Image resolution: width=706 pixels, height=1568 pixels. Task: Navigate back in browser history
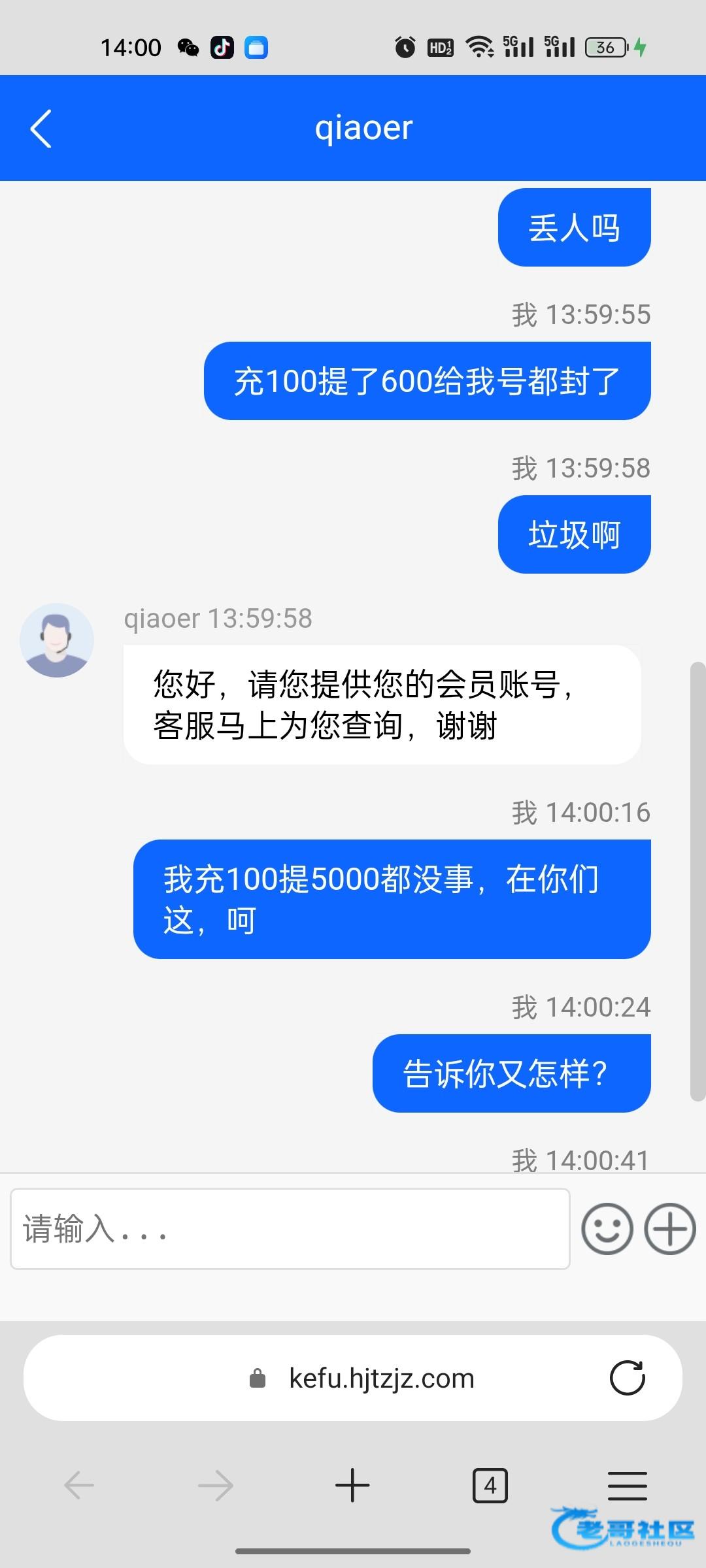[79, 1486]
